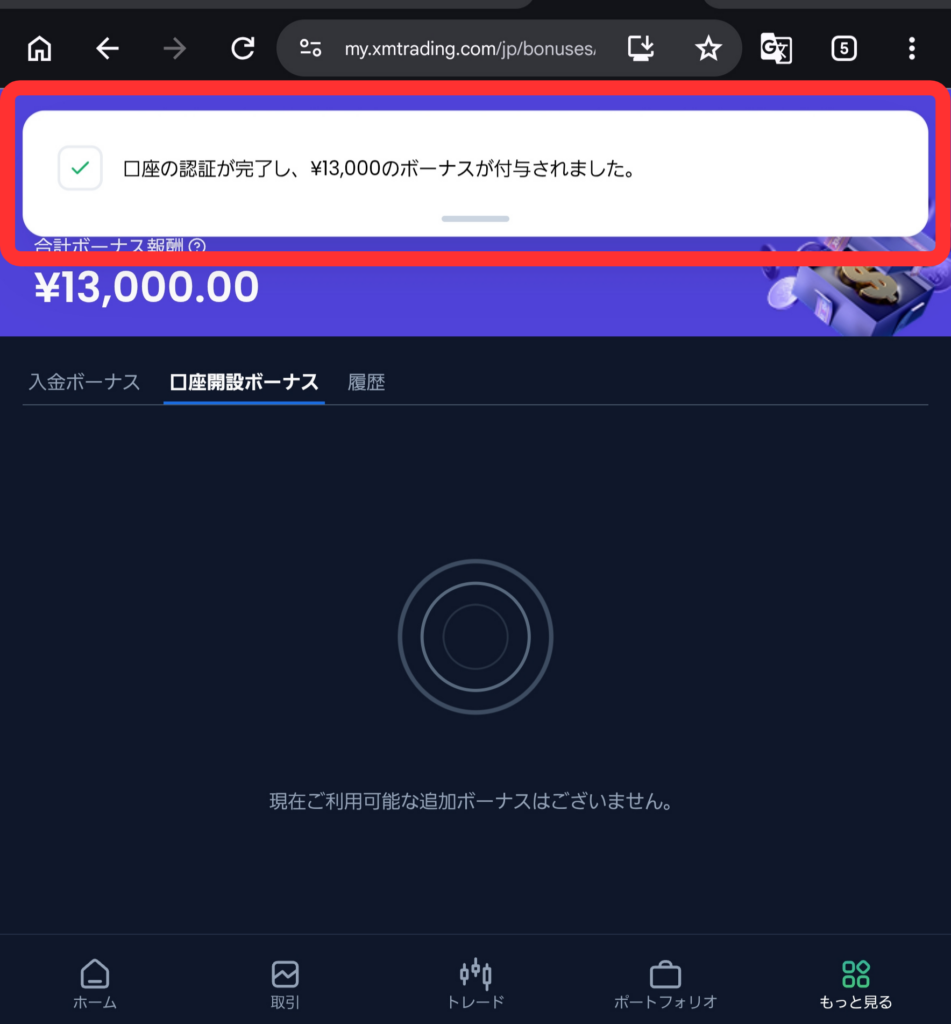
Task: Open the browser overflow menu
Action: pos(912,48)
